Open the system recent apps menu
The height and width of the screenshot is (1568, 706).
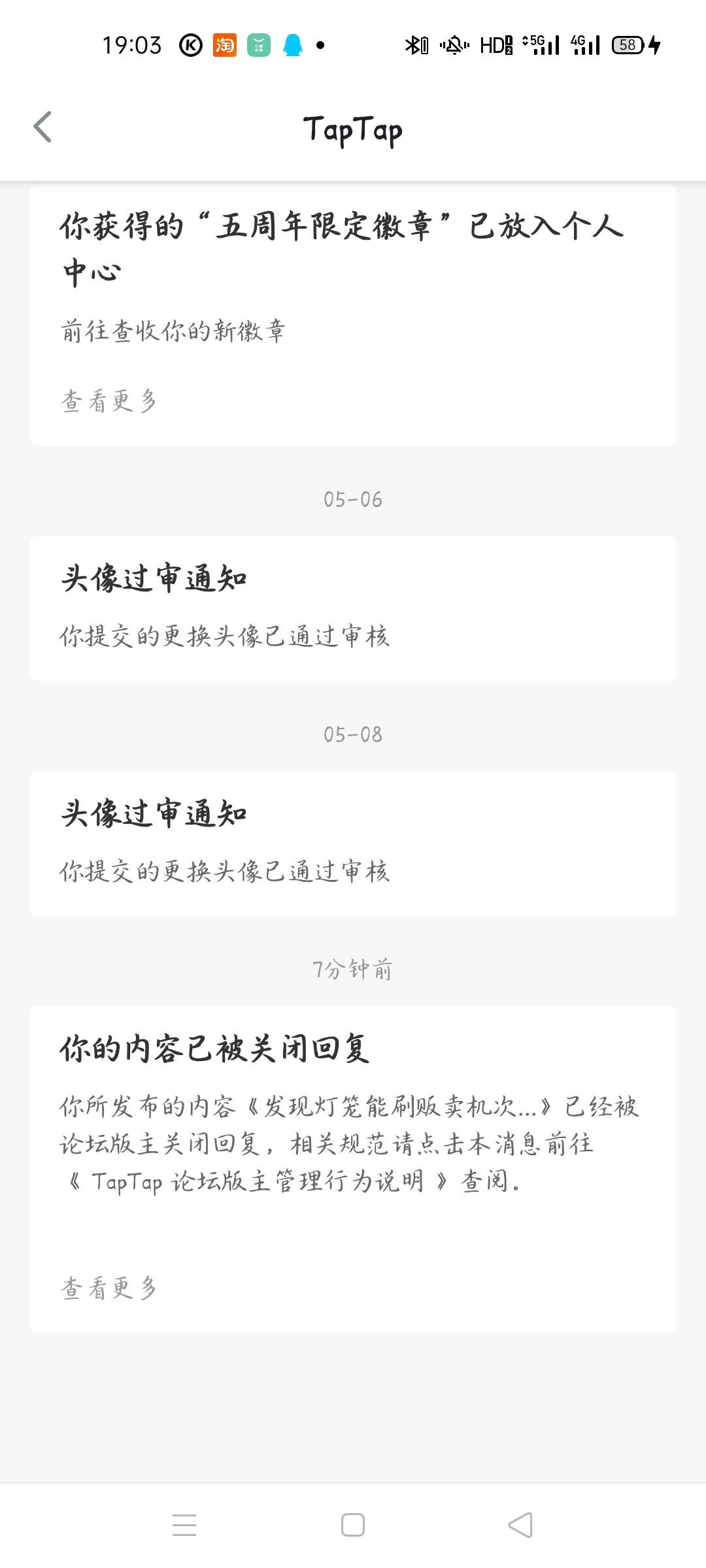(x=184, y=1525)
